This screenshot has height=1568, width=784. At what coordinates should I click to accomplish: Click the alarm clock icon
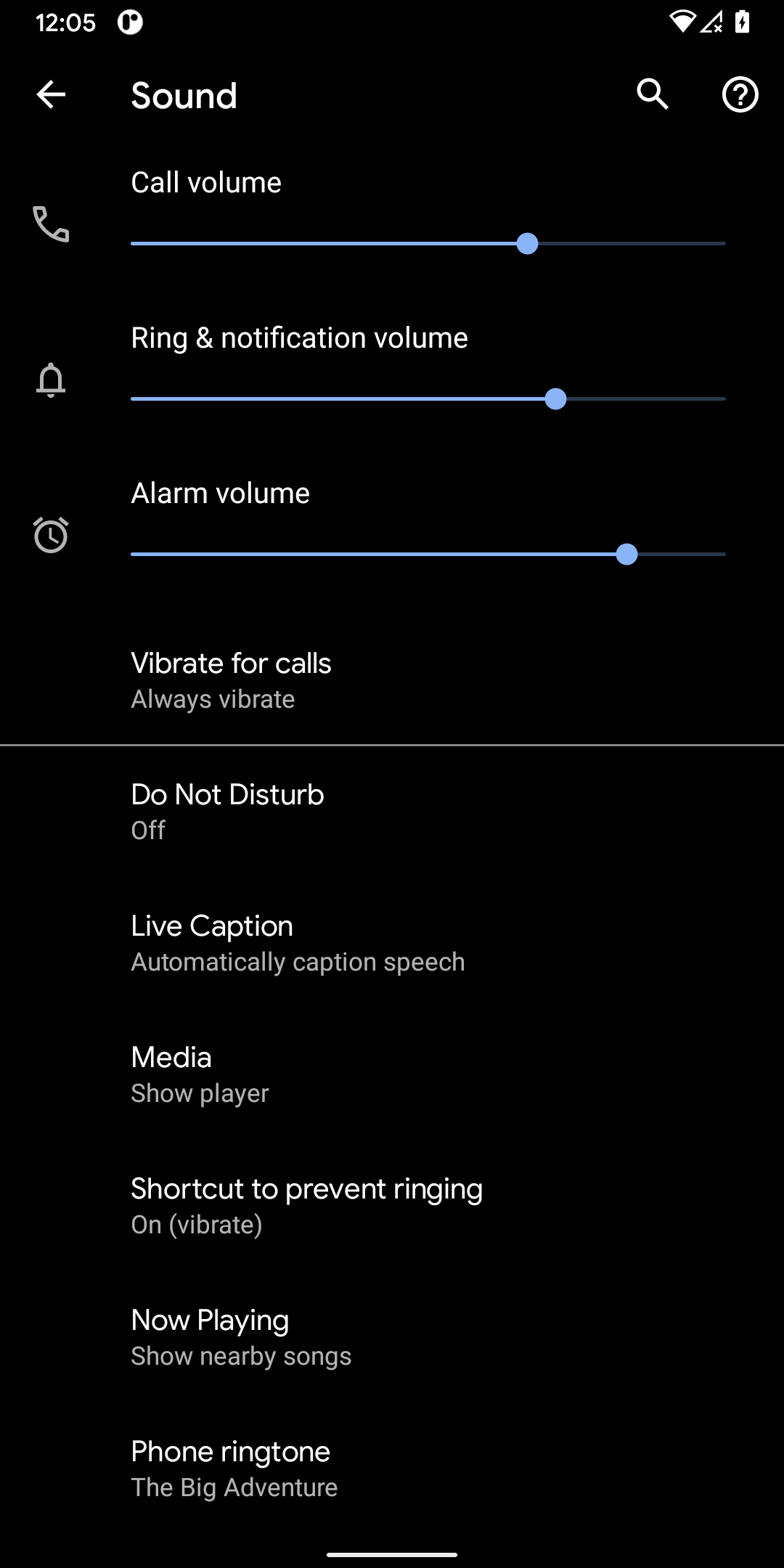tap(51, 536)
